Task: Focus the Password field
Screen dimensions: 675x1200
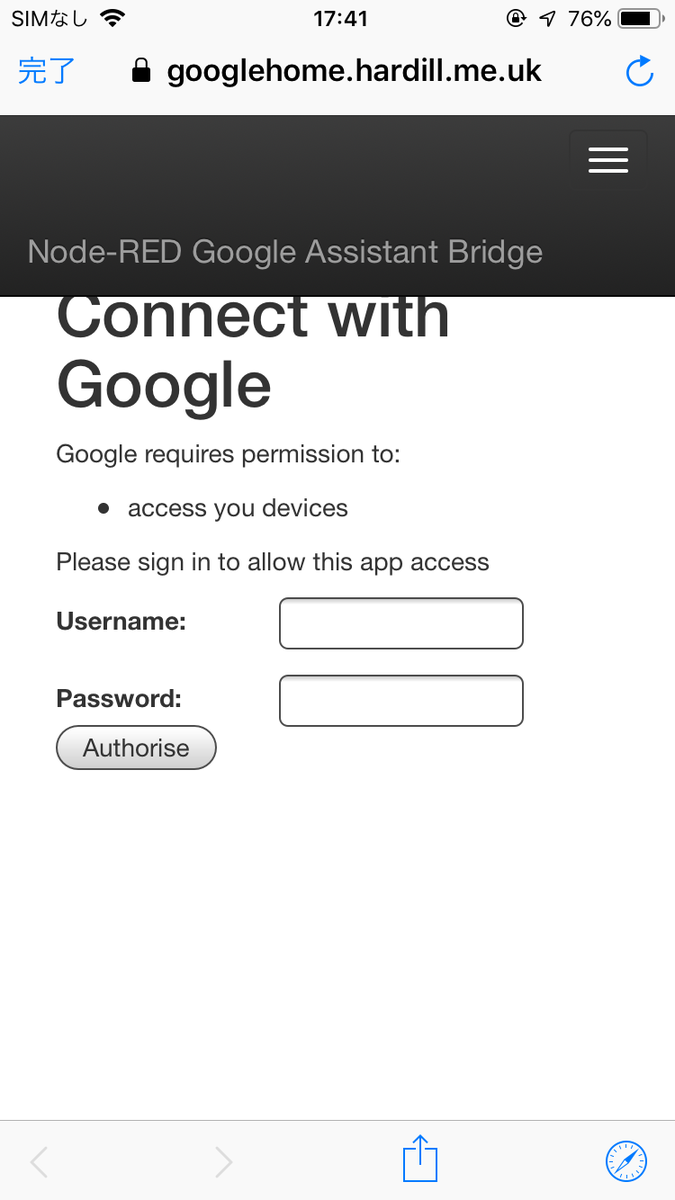Action: 401,700
